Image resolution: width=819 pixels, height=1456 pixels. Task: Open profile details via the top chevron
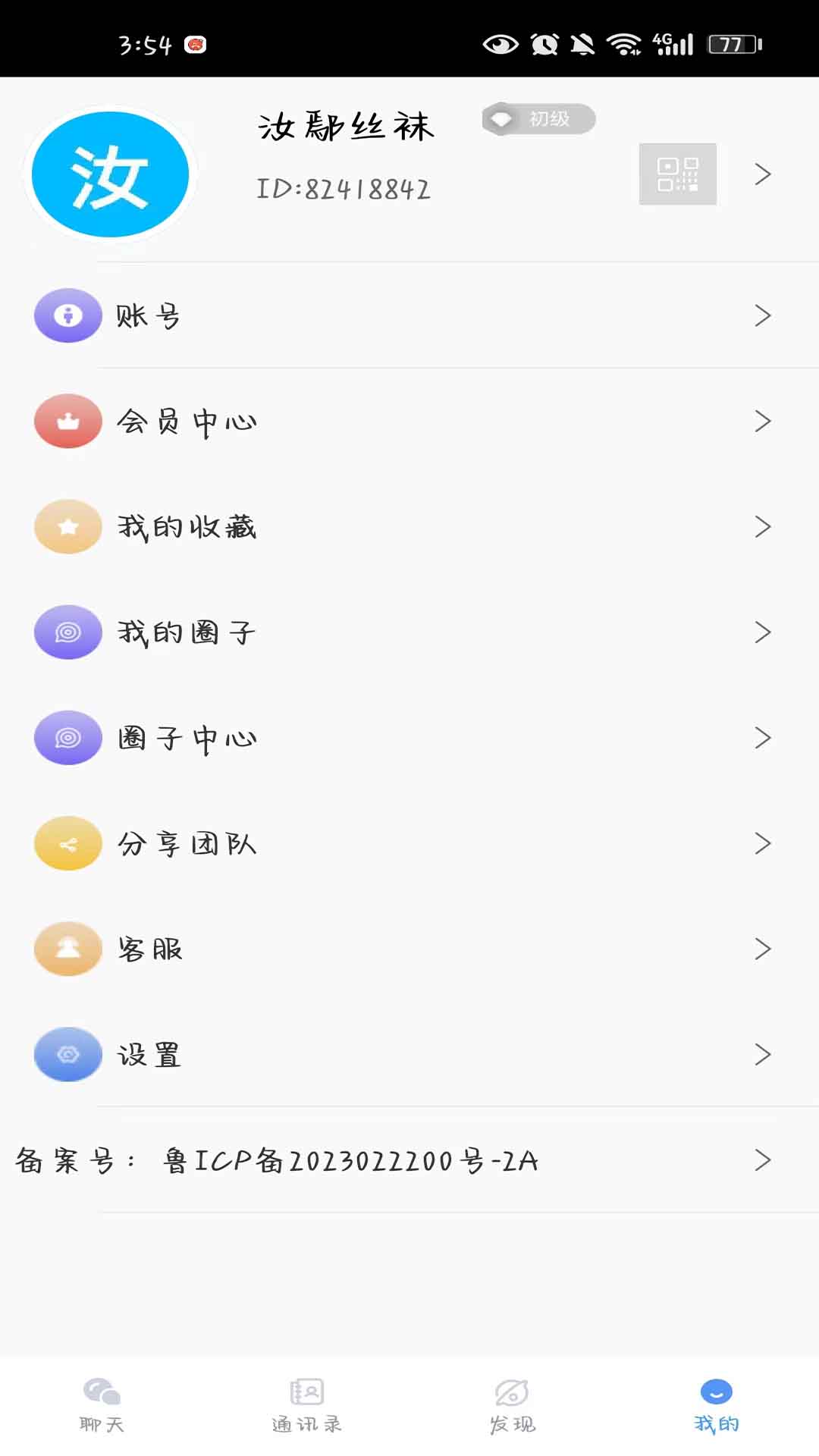tap(763, 174)
